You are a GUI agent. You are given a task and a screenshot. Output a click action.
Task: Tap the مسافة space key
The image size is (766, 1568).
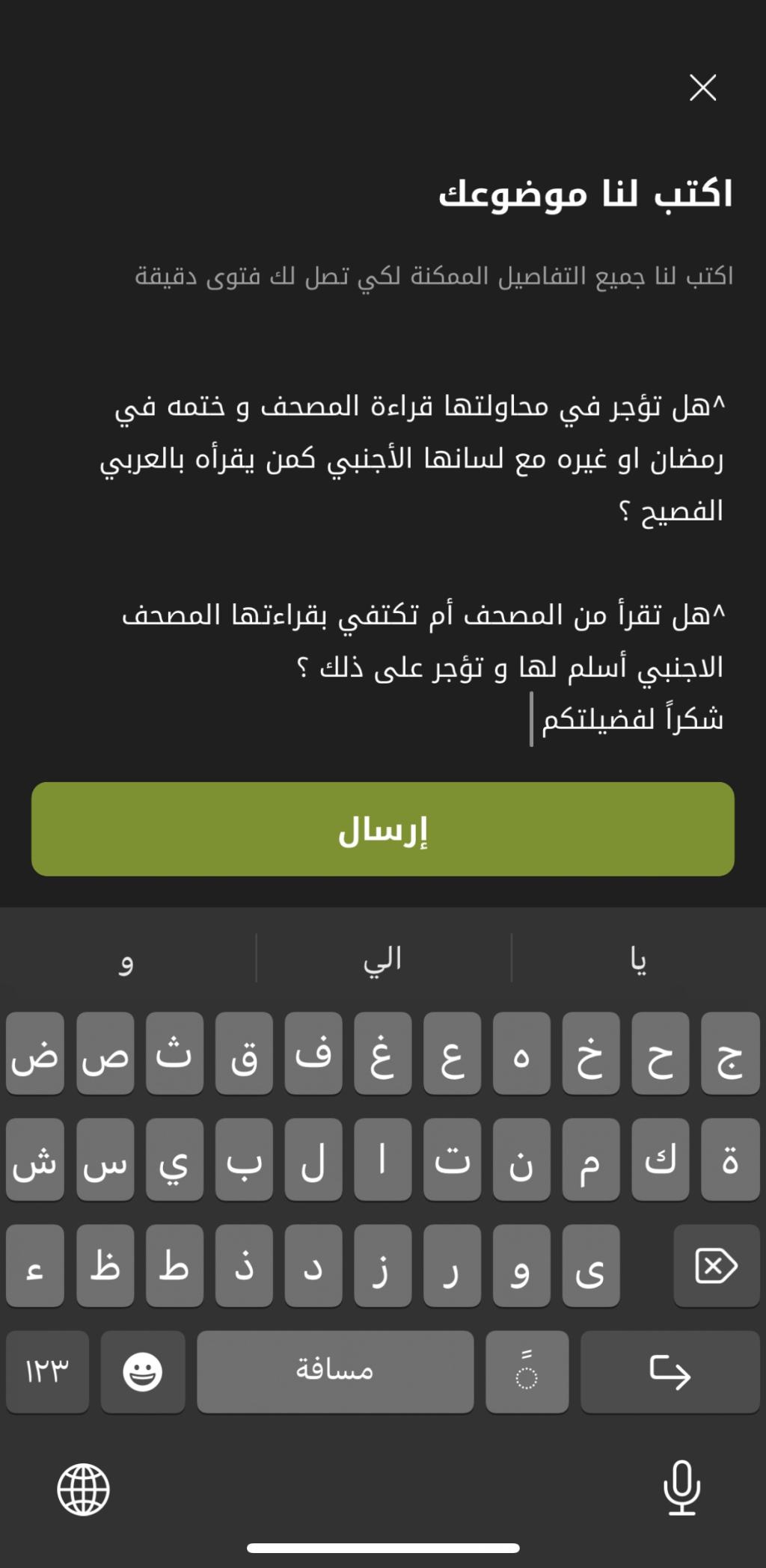[x=335, y=1371]
